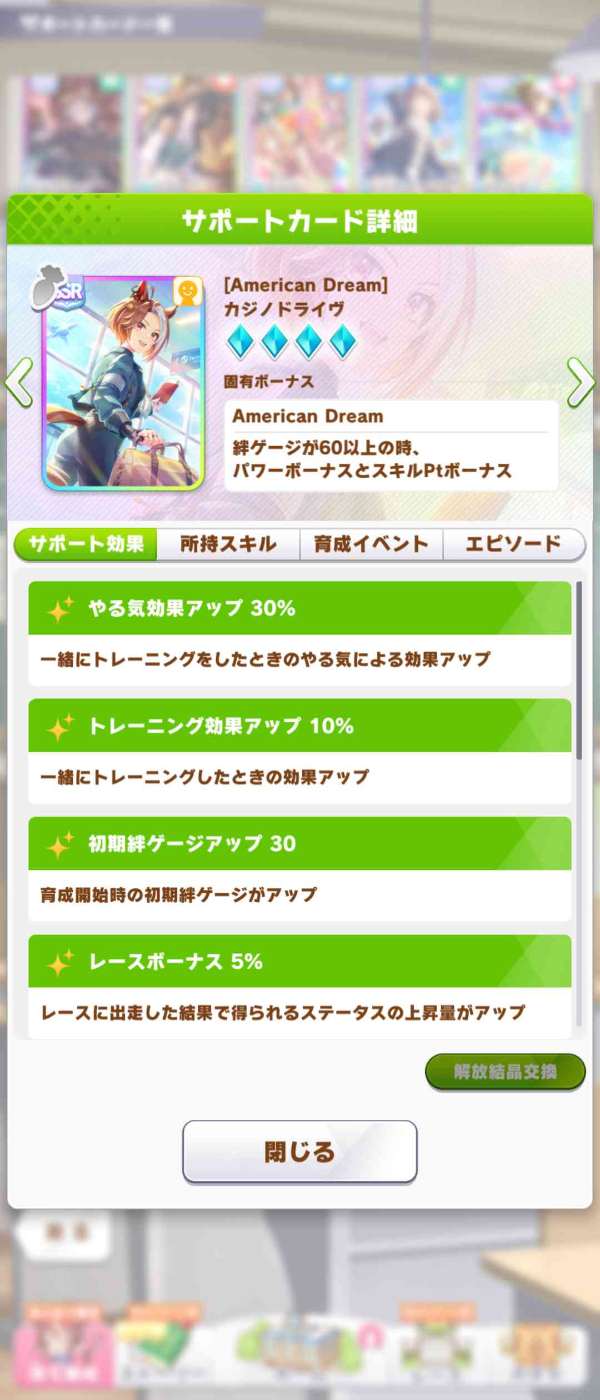Enlarge the American Dream card illustration

pyautogui.click(x=122, y=382)
